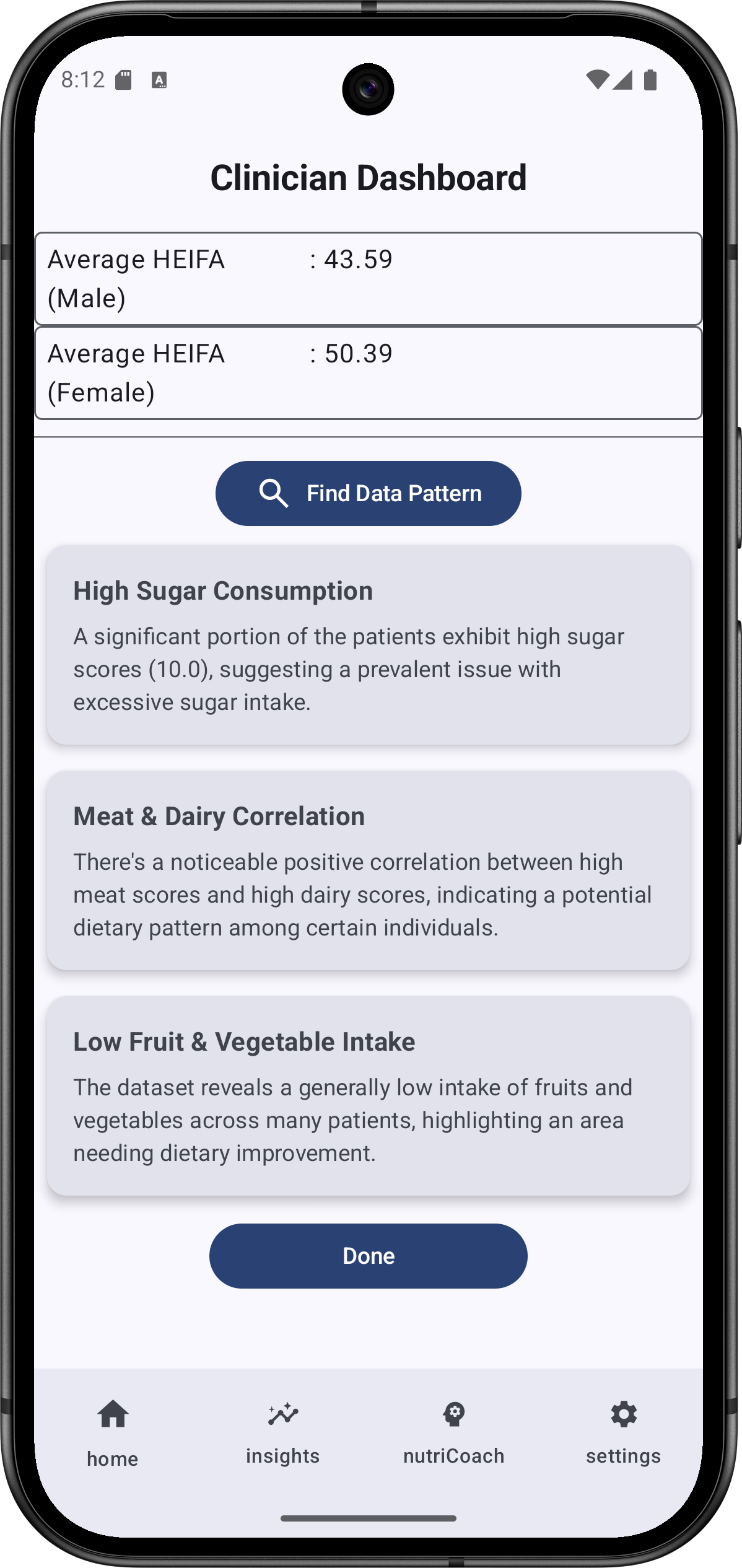Viewport: 742px width, 1568px height.
Task: Switch to the insights tab
Action: tap(283, 1432)
